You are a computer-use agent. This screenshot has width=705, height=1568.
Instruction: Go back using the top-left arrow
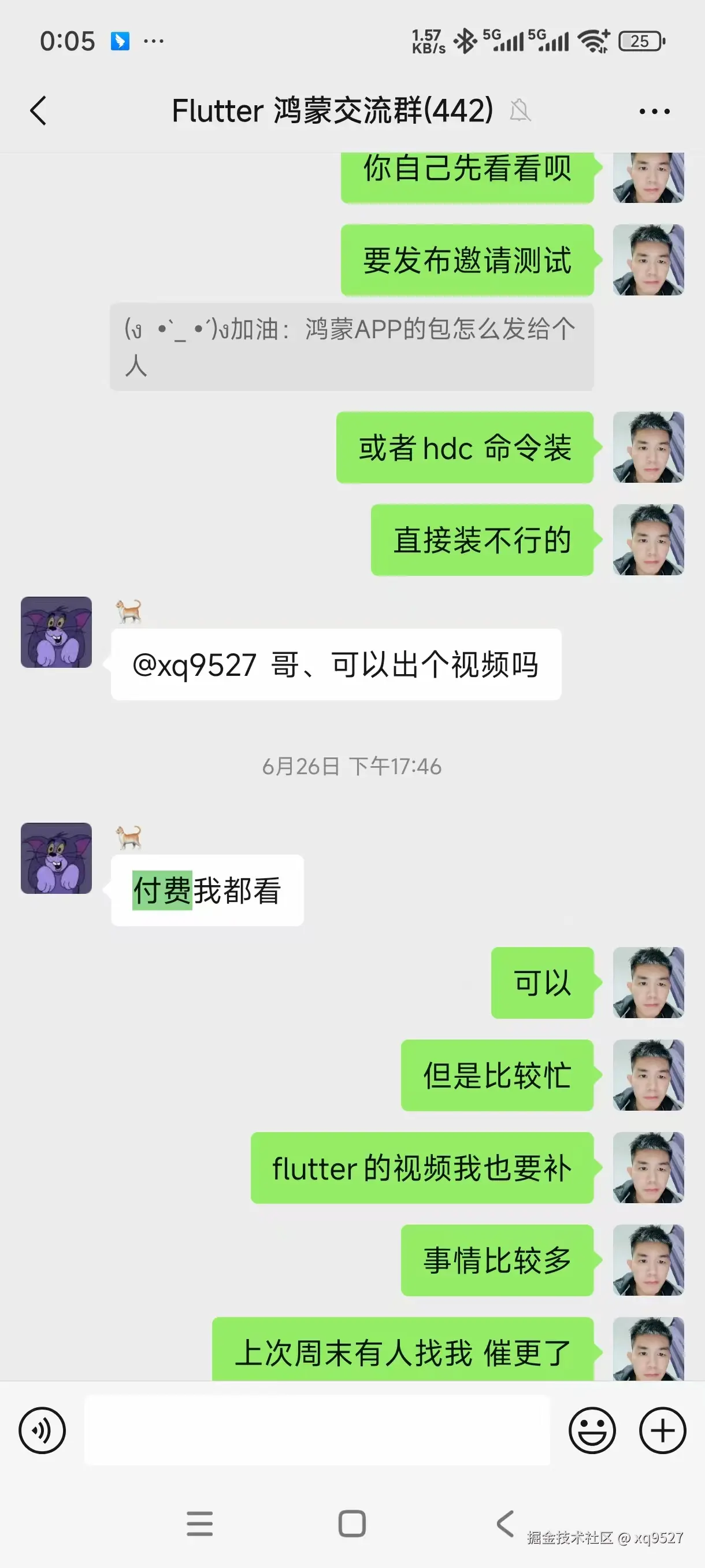[39, 111]
